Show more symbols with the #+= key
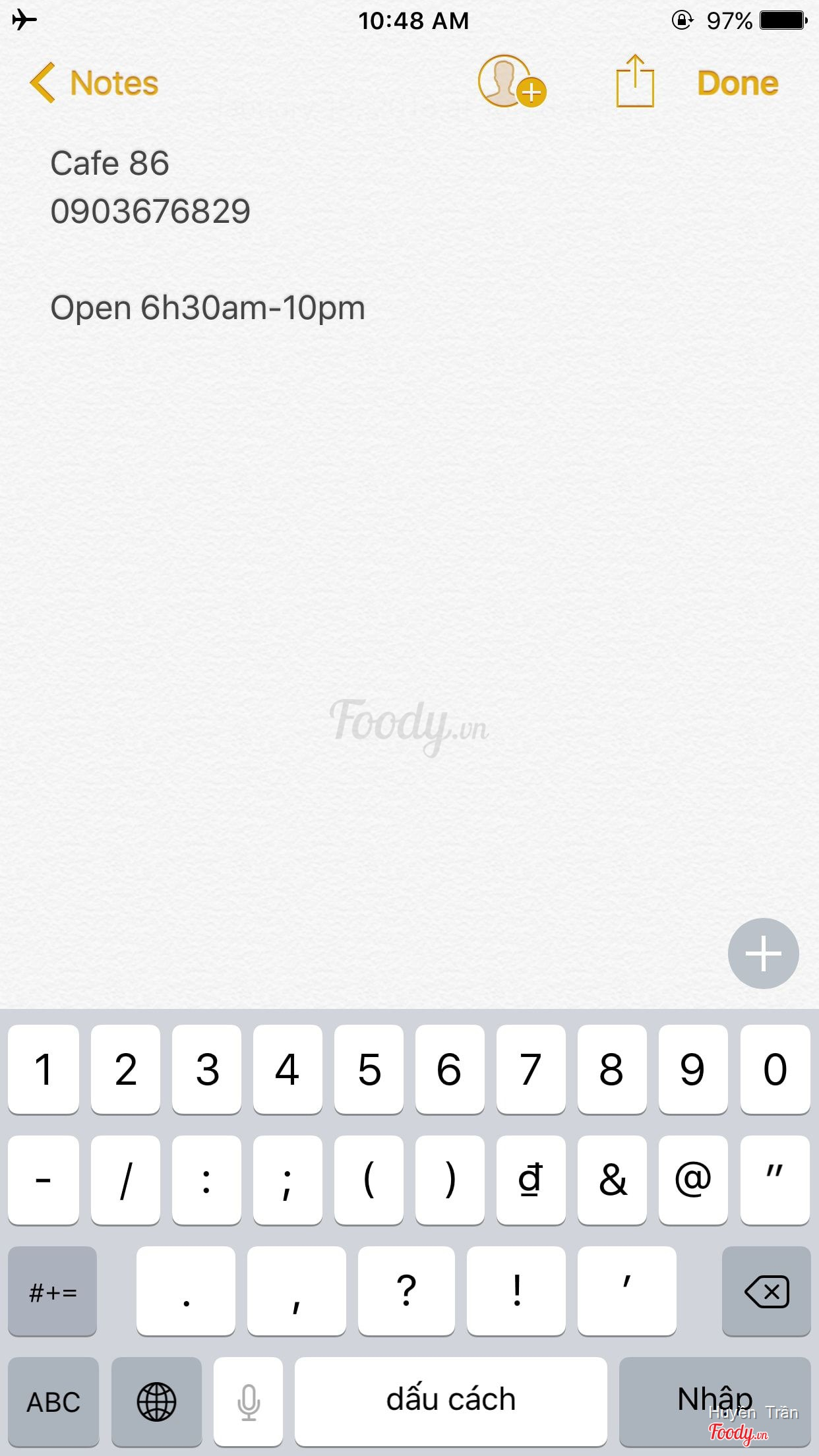This screenshot has width=819, height=1456. pyautogui.click(x=53, y=1290)
